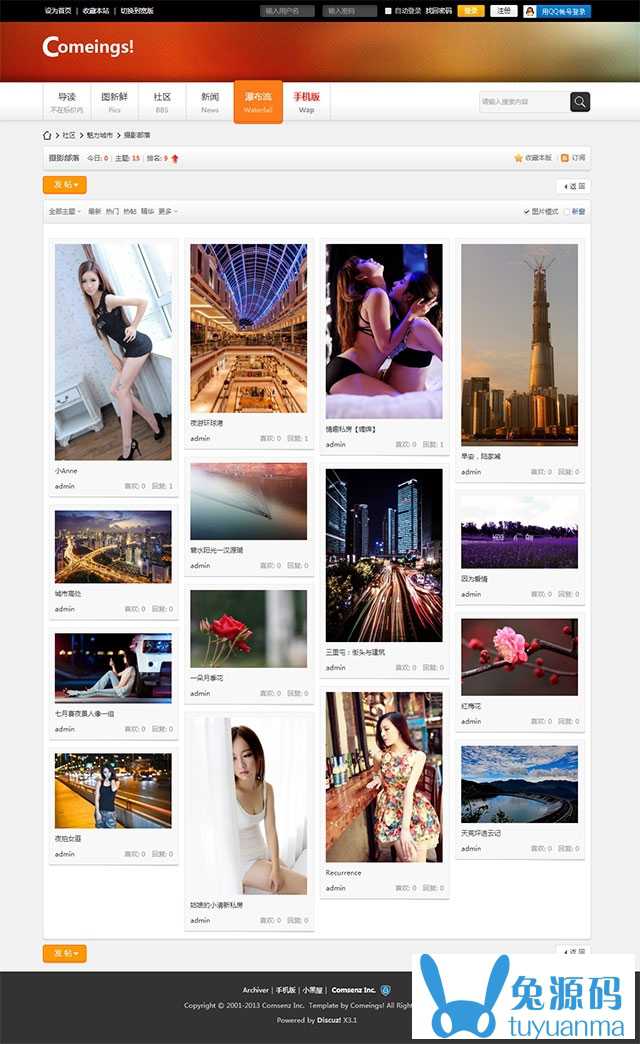
Task: Switch to the 图新鲜 Pics tab
Action: [x=114, y=102]
